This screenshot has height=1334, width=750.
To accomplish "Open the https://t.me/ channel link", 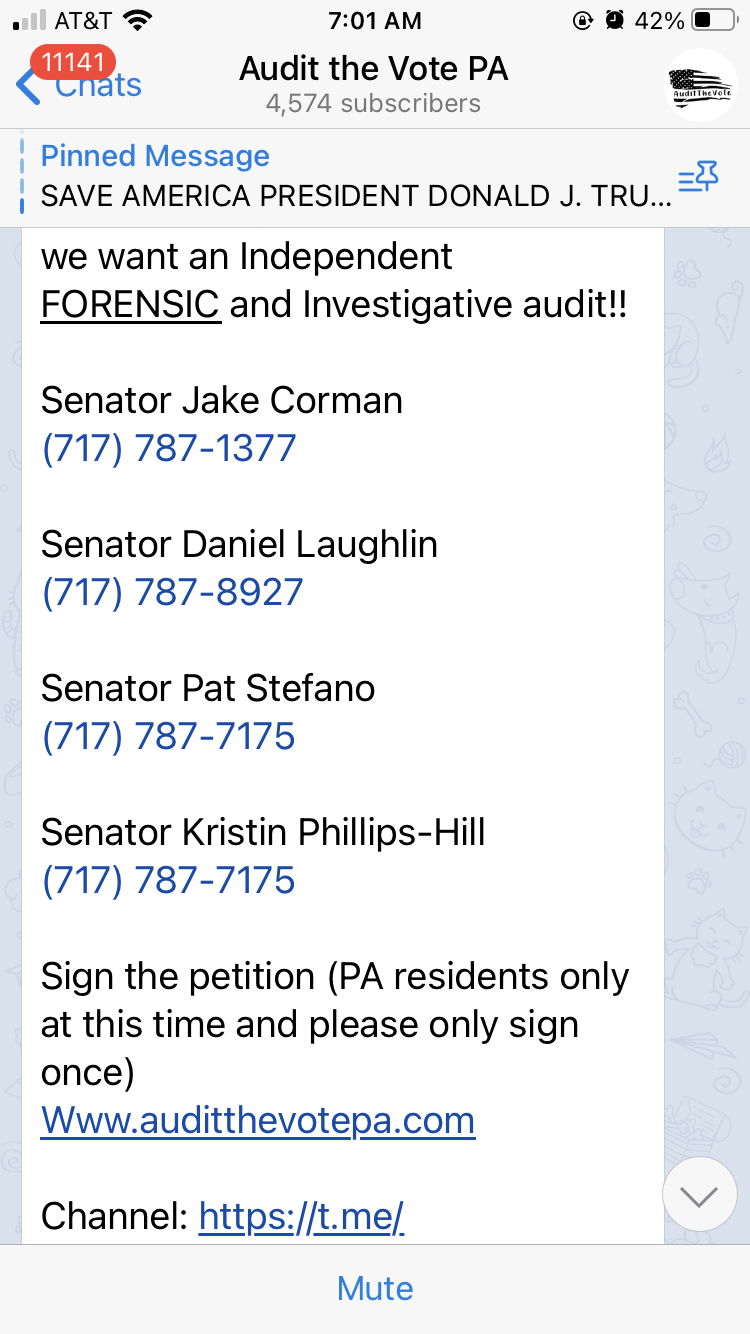I will 301,1216.
